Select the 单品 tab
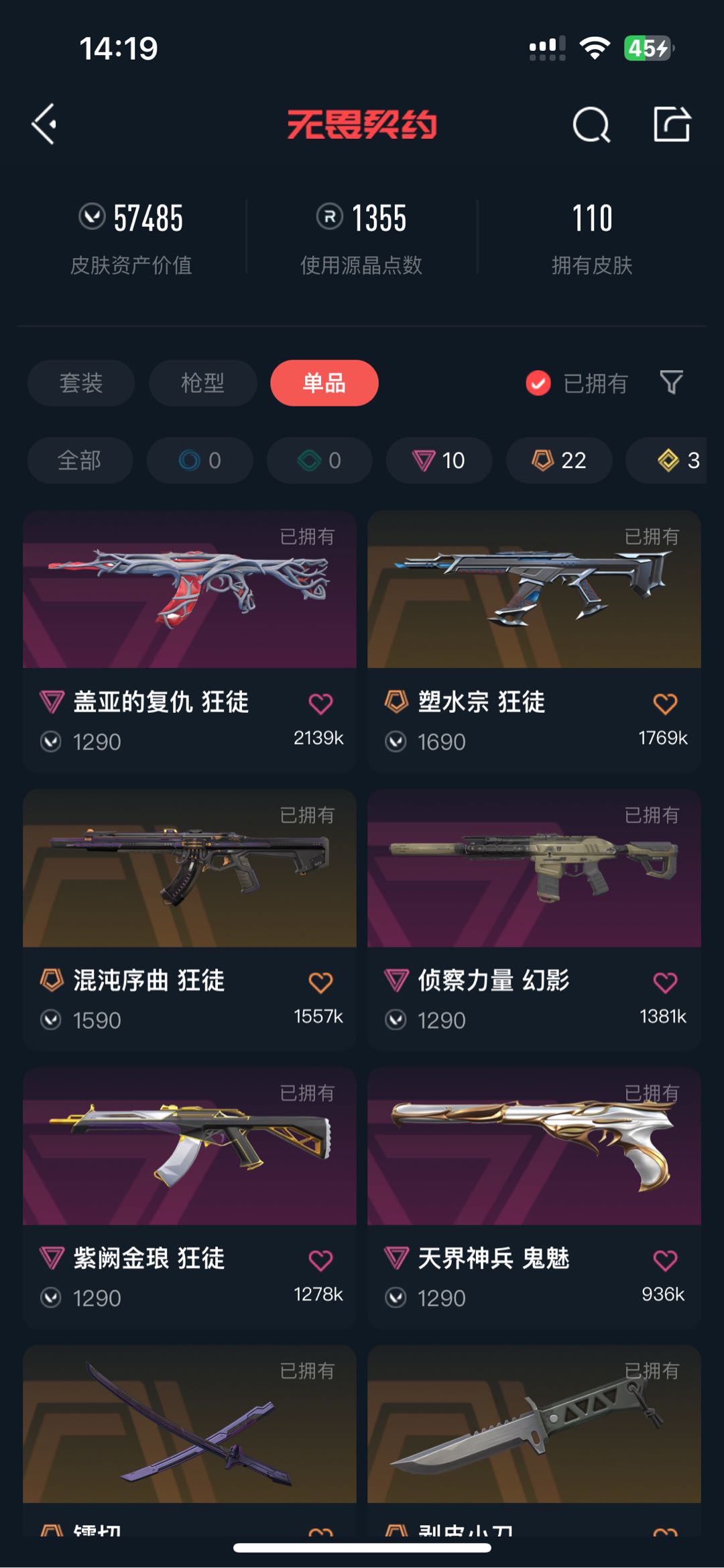This screenshot has height=1568, width=724. tap(324, 383)
